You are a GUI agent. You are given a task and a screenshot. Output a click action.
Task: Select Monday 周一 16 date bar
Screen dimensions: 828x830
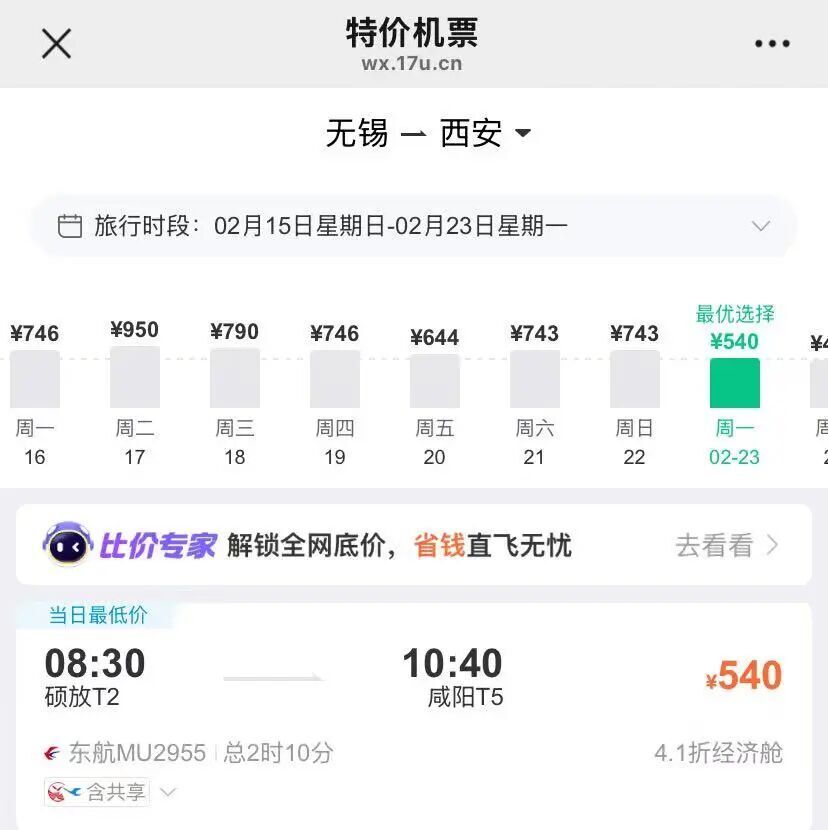click(36, 381)
